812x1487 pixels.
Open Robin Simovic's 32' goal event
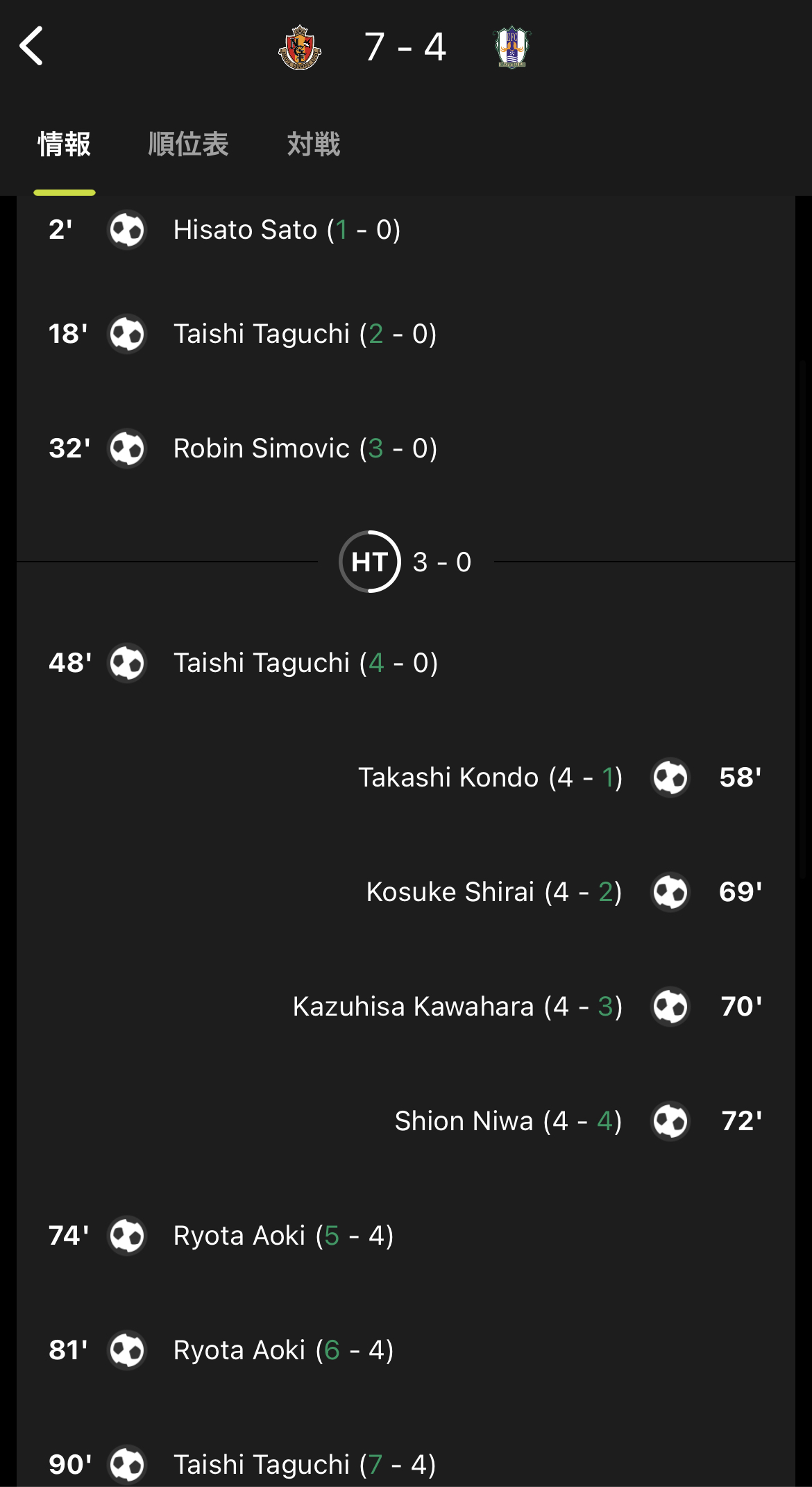(406, 448)
